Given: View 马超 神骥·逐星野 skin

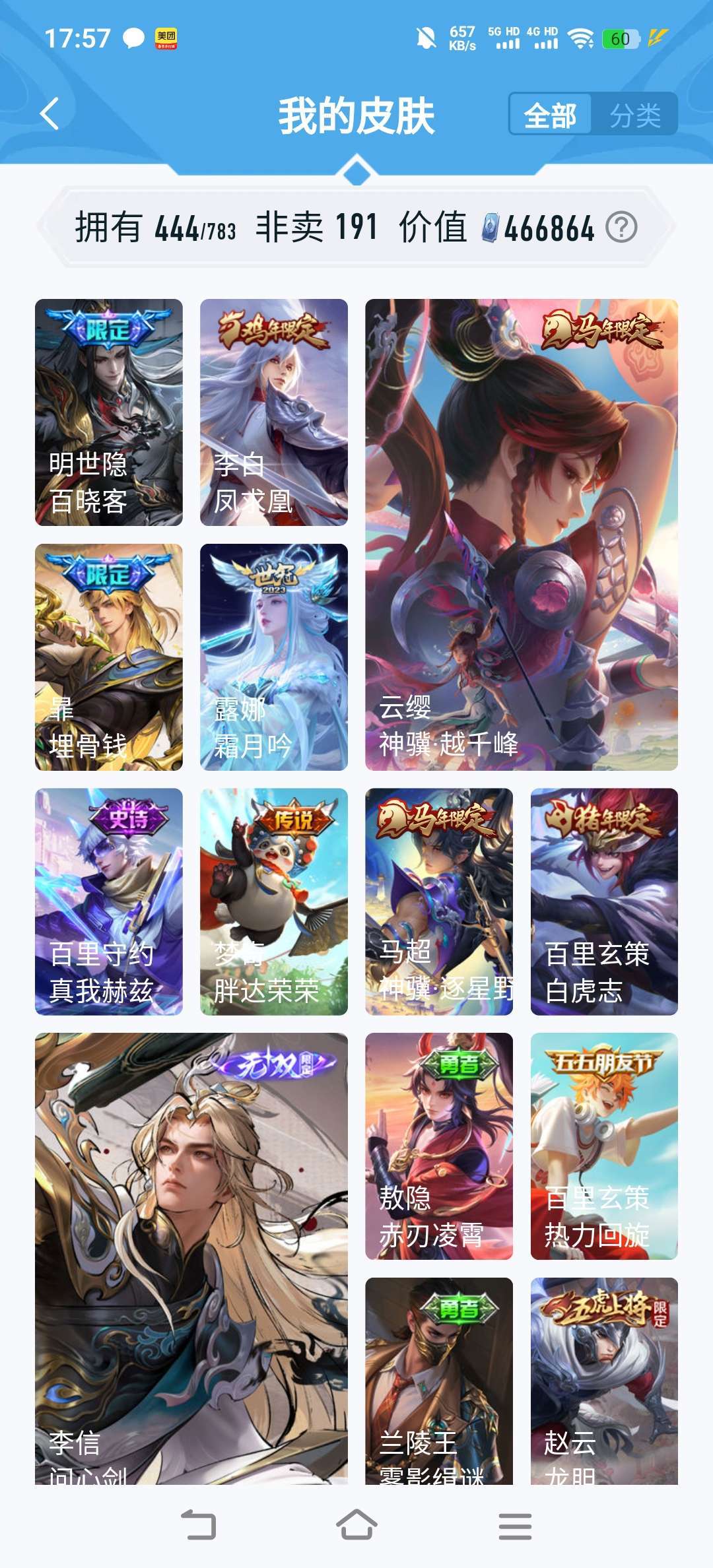Looking at the screenshot, I should [x=439, y=901].
